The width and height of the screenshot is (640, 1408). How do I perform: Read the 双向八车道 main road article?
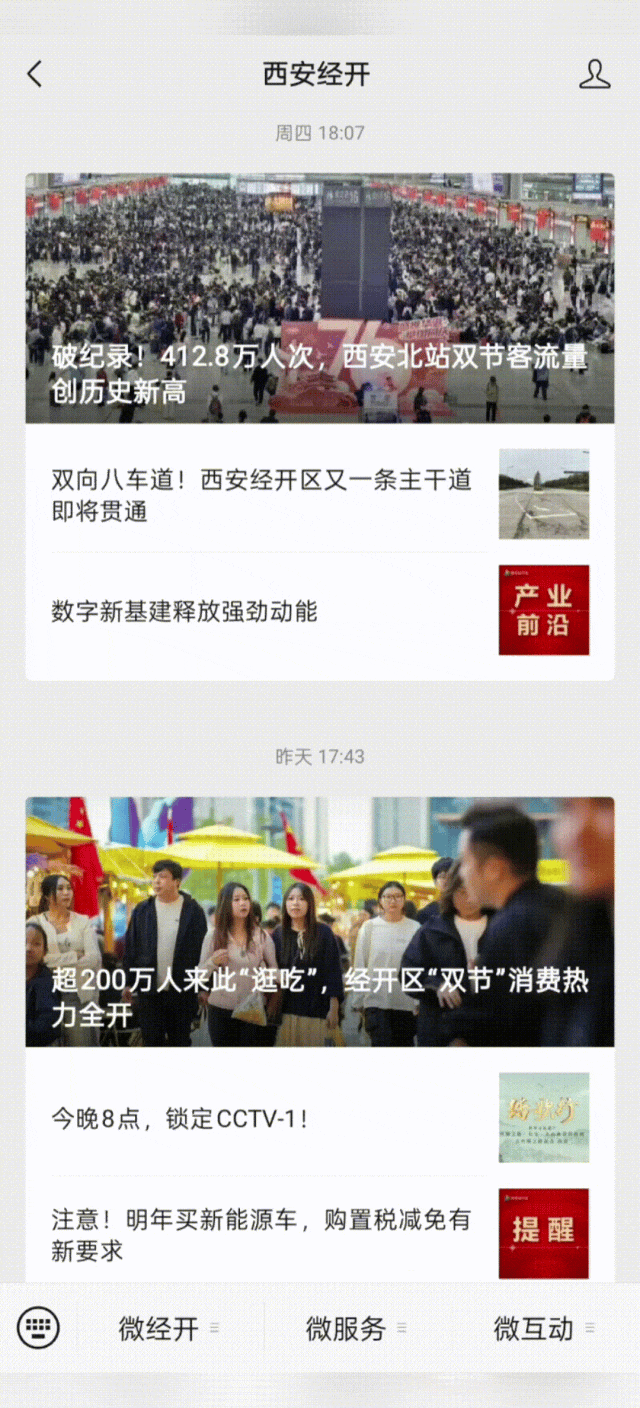pyautogui.click(x=262, y=495)
